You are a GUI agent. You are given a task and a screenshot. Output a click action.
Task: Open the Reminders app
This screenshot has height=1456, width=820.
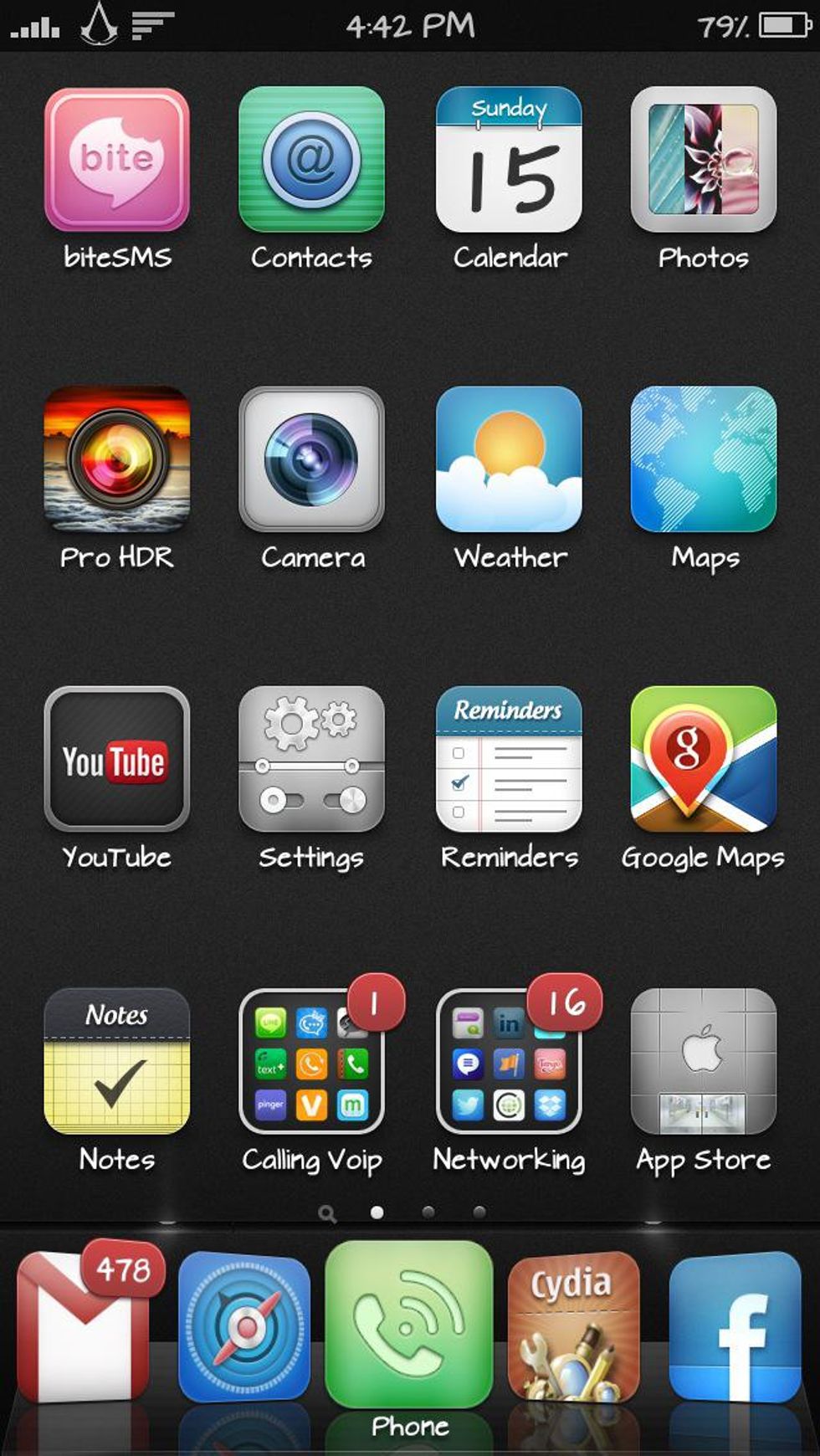[x=509, y=759]
